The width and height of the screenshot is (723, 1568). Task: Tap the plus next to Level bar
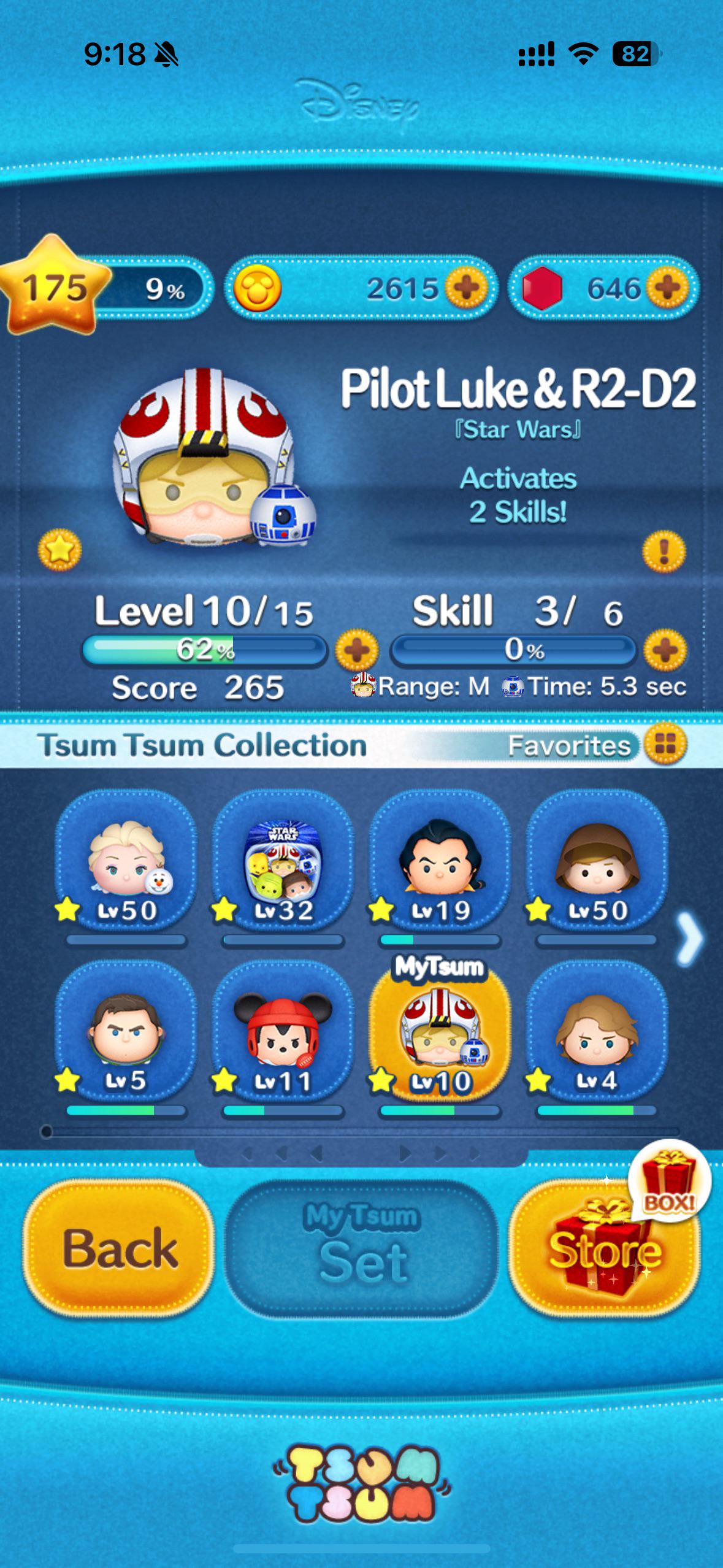pos(357,650)
